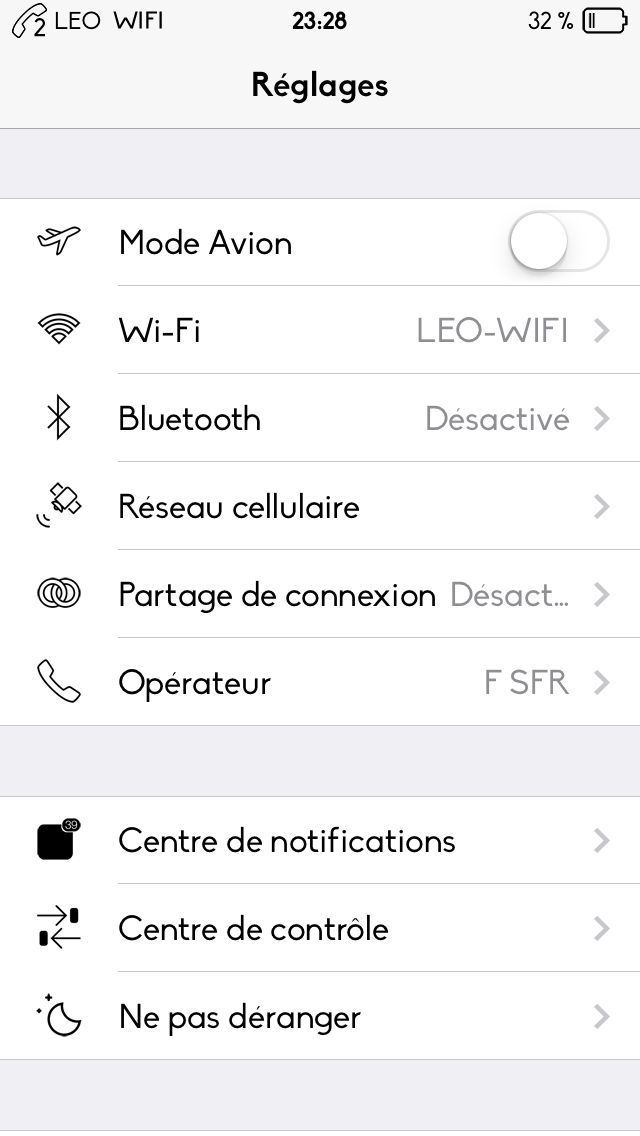
Task: Open Centre de notifications
Action: click(320, 840)
